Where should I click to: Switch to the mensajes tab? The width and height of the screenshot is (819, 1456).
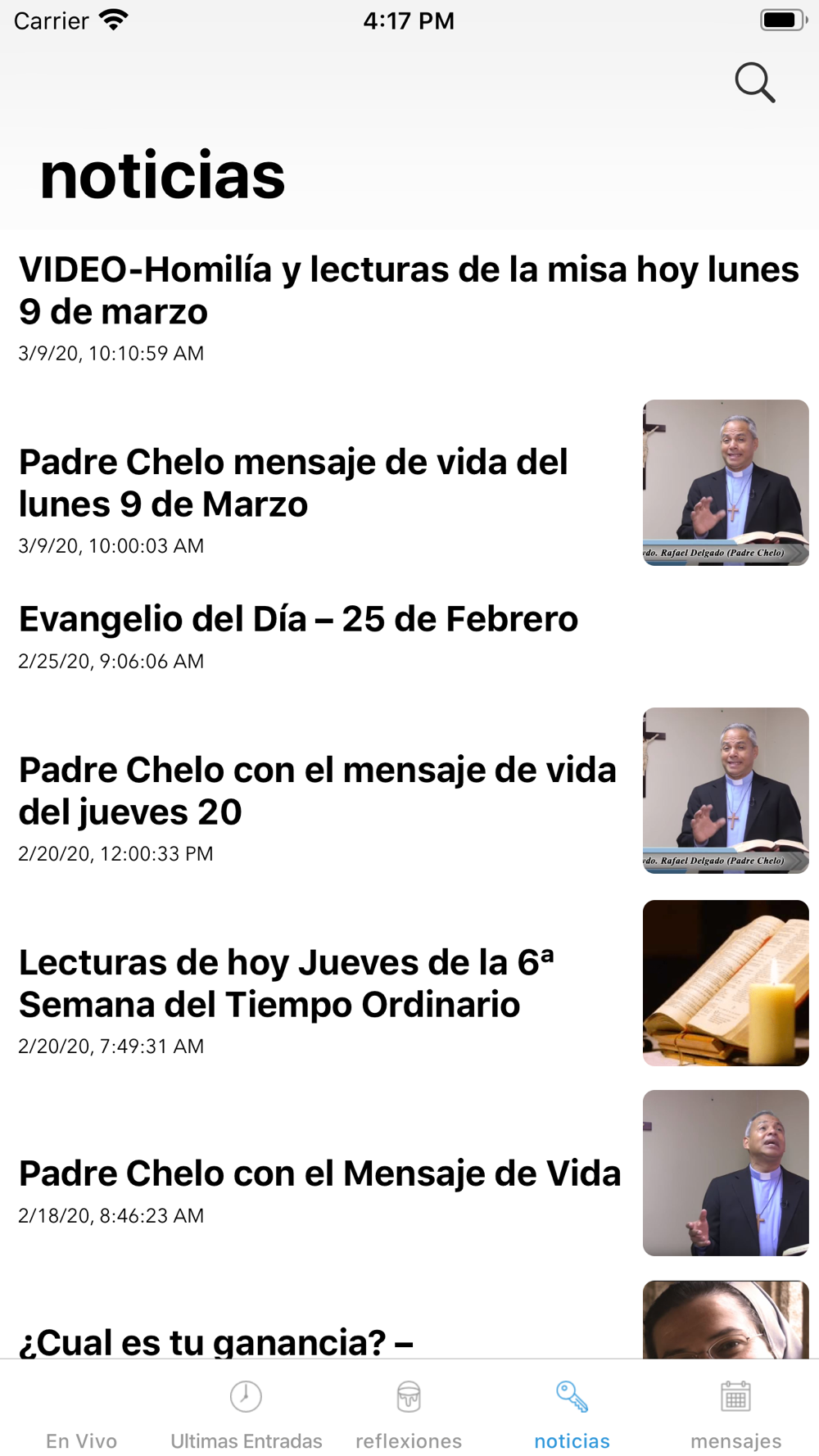[x=735, y=1413]
